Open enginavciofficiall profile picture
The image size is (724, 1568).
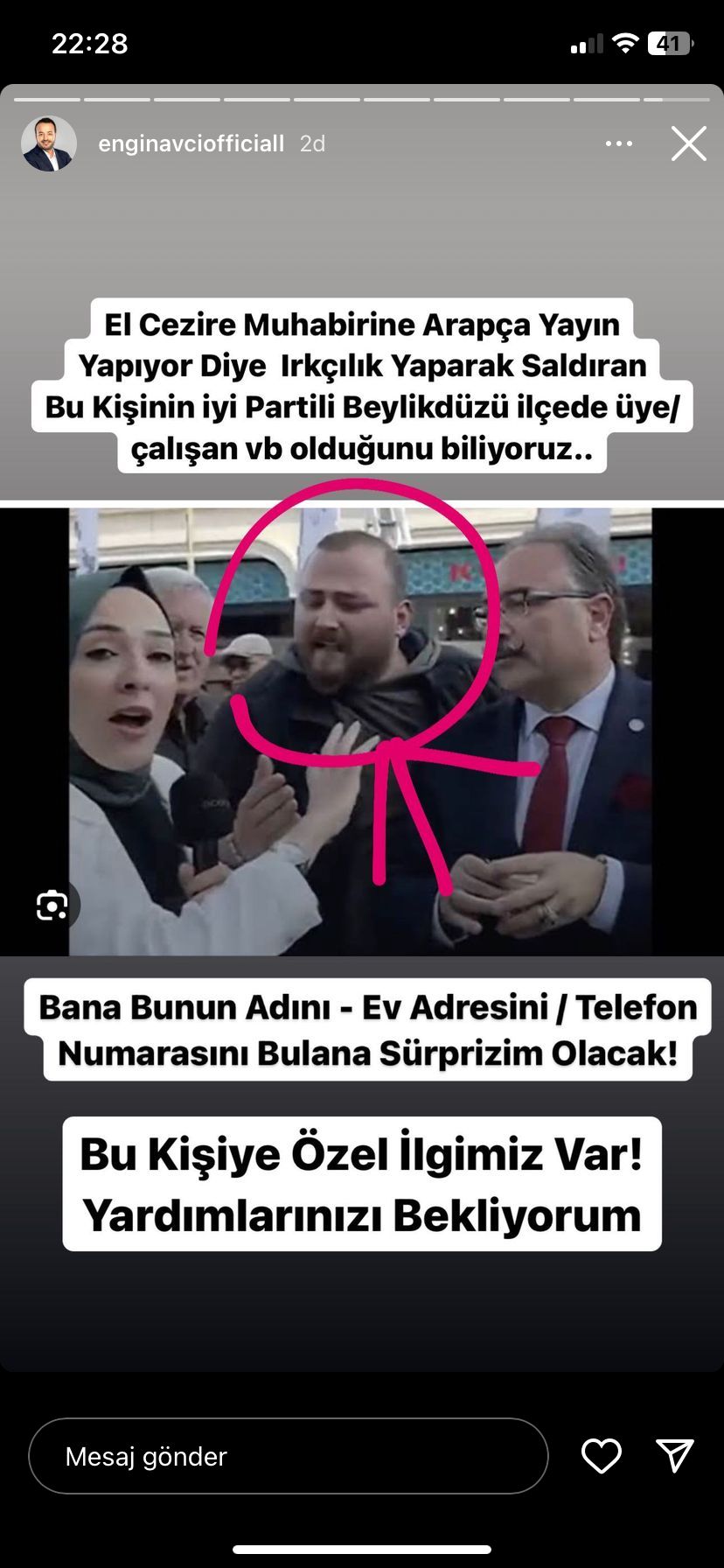48,143
